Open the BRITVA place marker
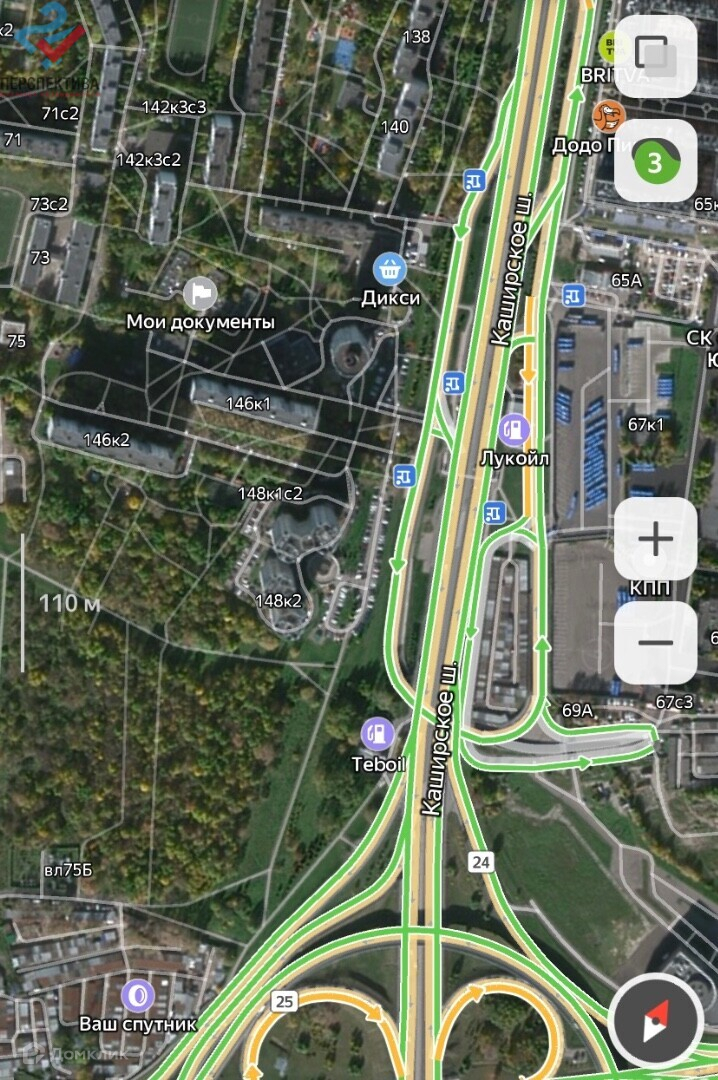 pos(609,46)
